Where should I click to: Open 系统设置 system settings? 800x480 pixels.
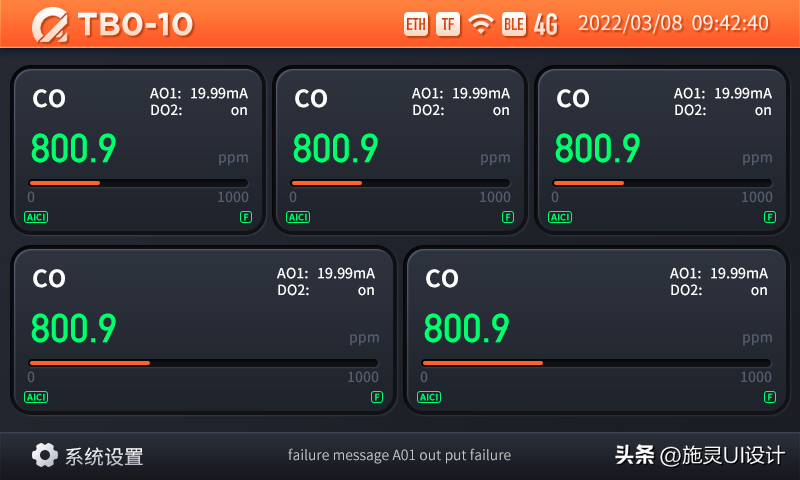click(x=88, y=456)
